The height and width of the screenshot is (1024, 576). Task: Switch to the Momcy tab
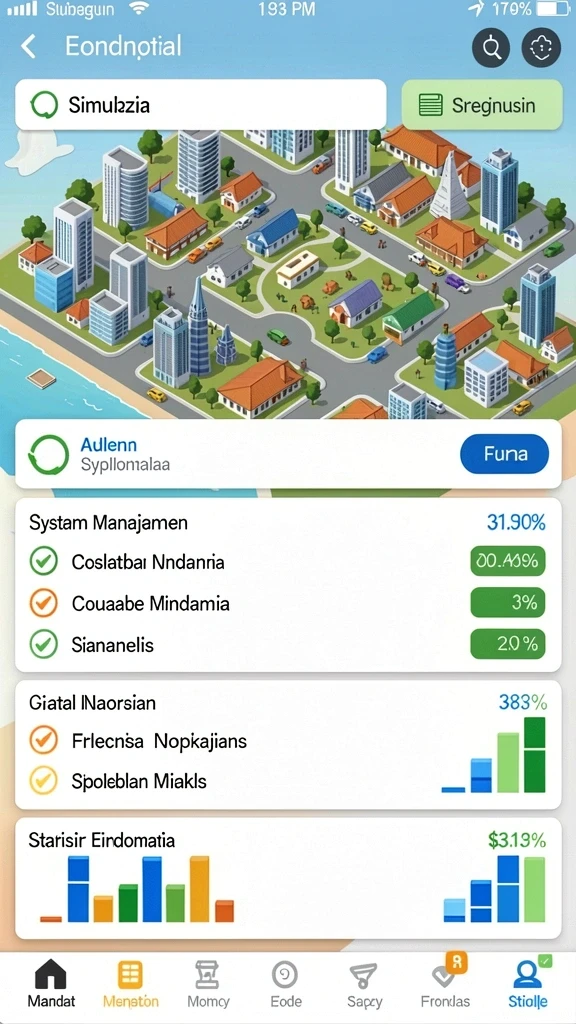pyautogui.click(x=208, y=984)
